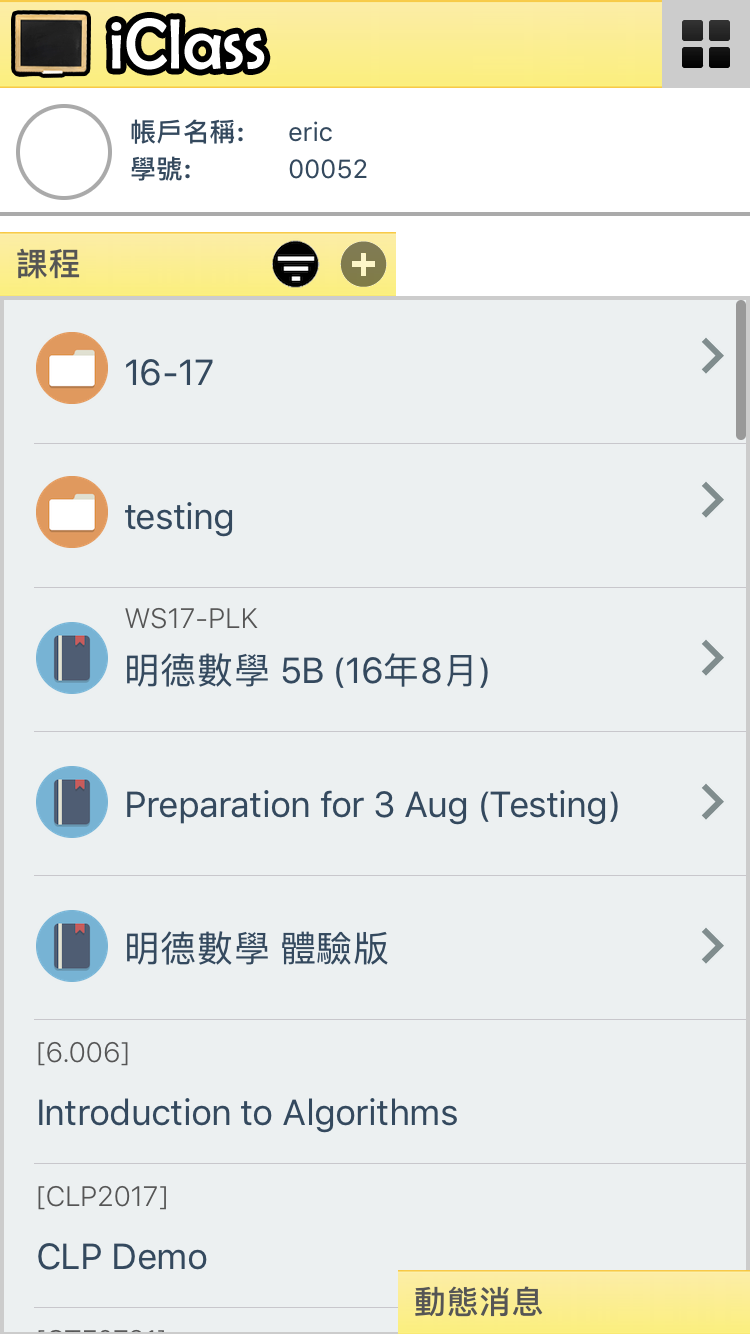Expand the 明德數學 體驗版 chevron

[x=713, y=946]
